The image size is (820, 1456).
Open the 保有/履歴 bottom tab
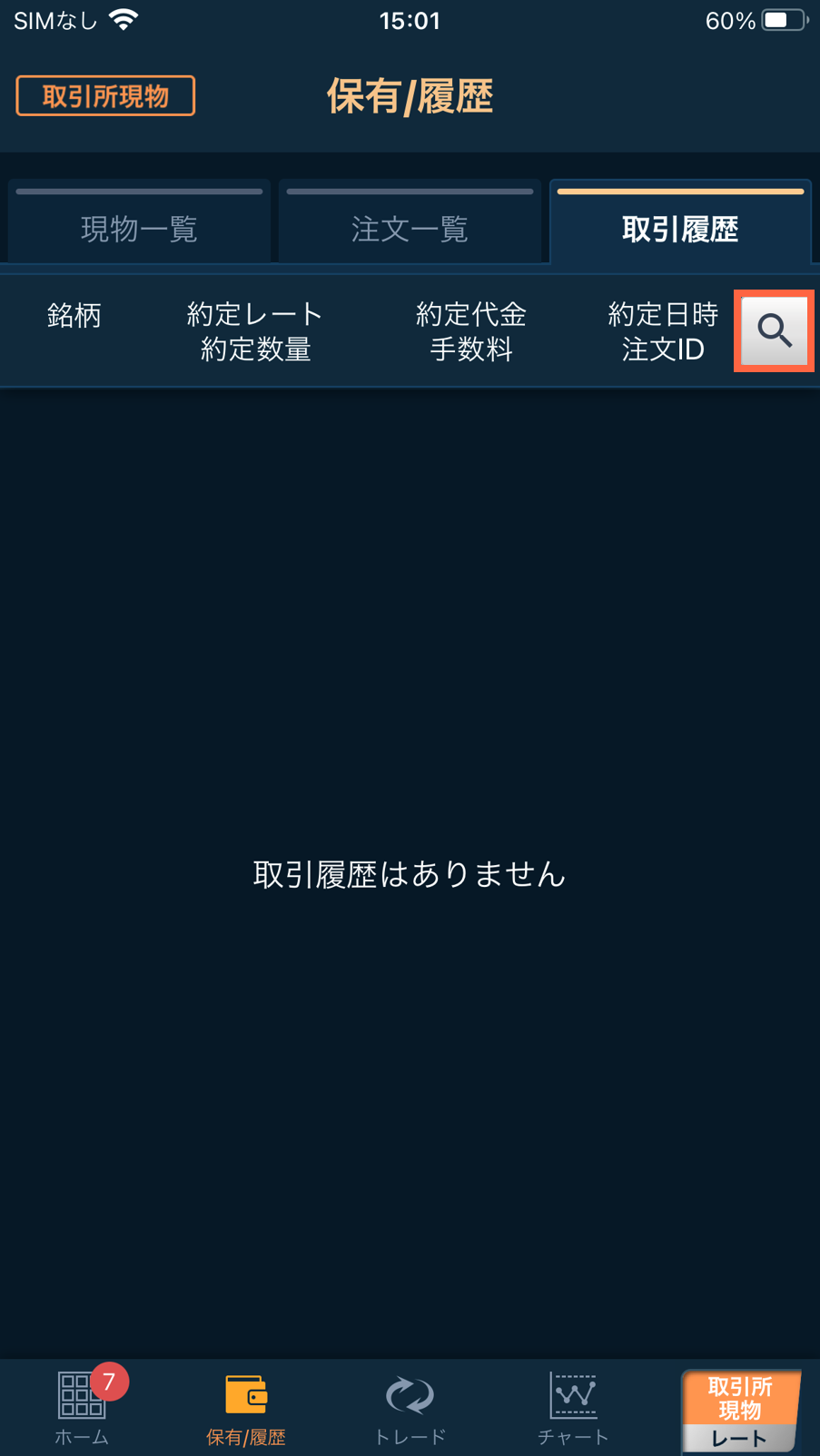[246, 1407]
